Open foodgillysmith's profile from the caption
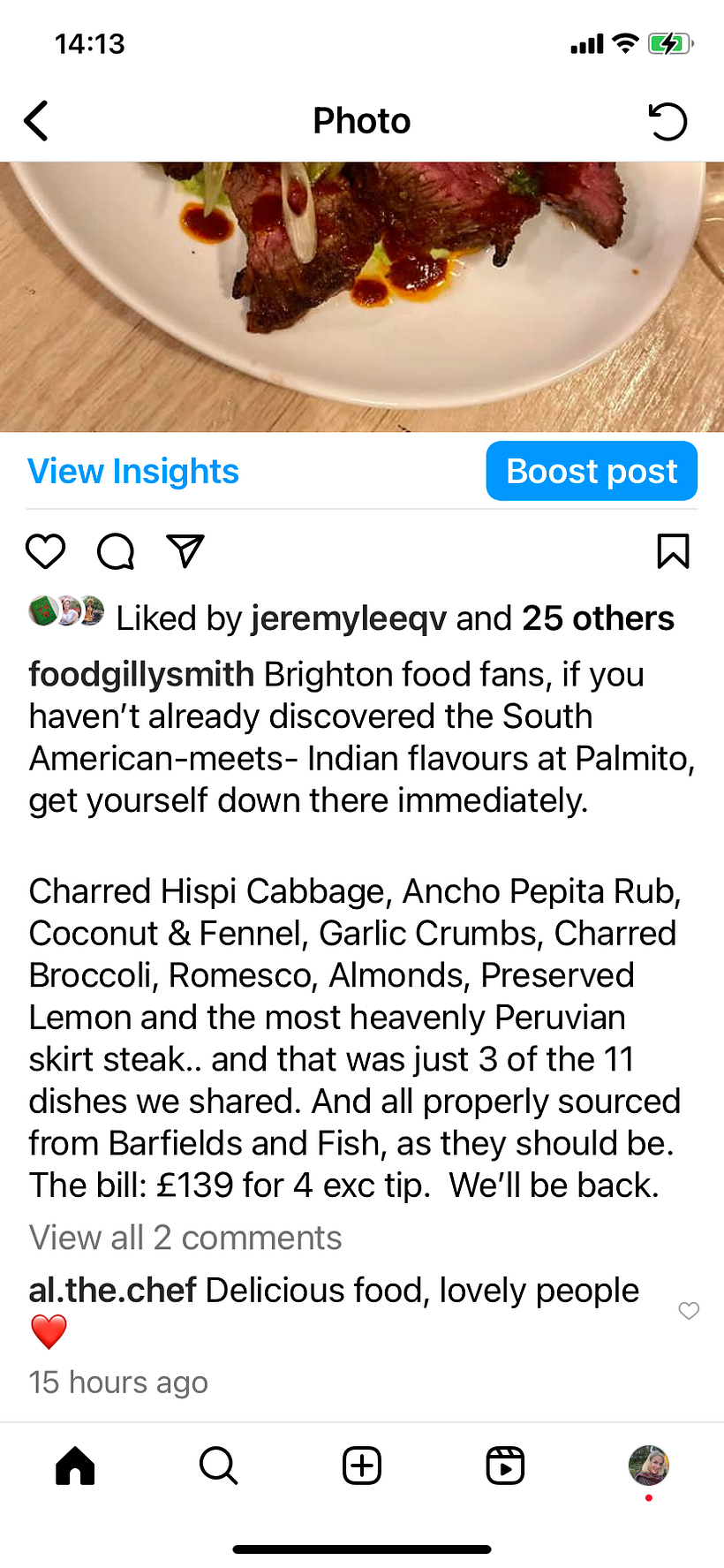 coord(141,674)
